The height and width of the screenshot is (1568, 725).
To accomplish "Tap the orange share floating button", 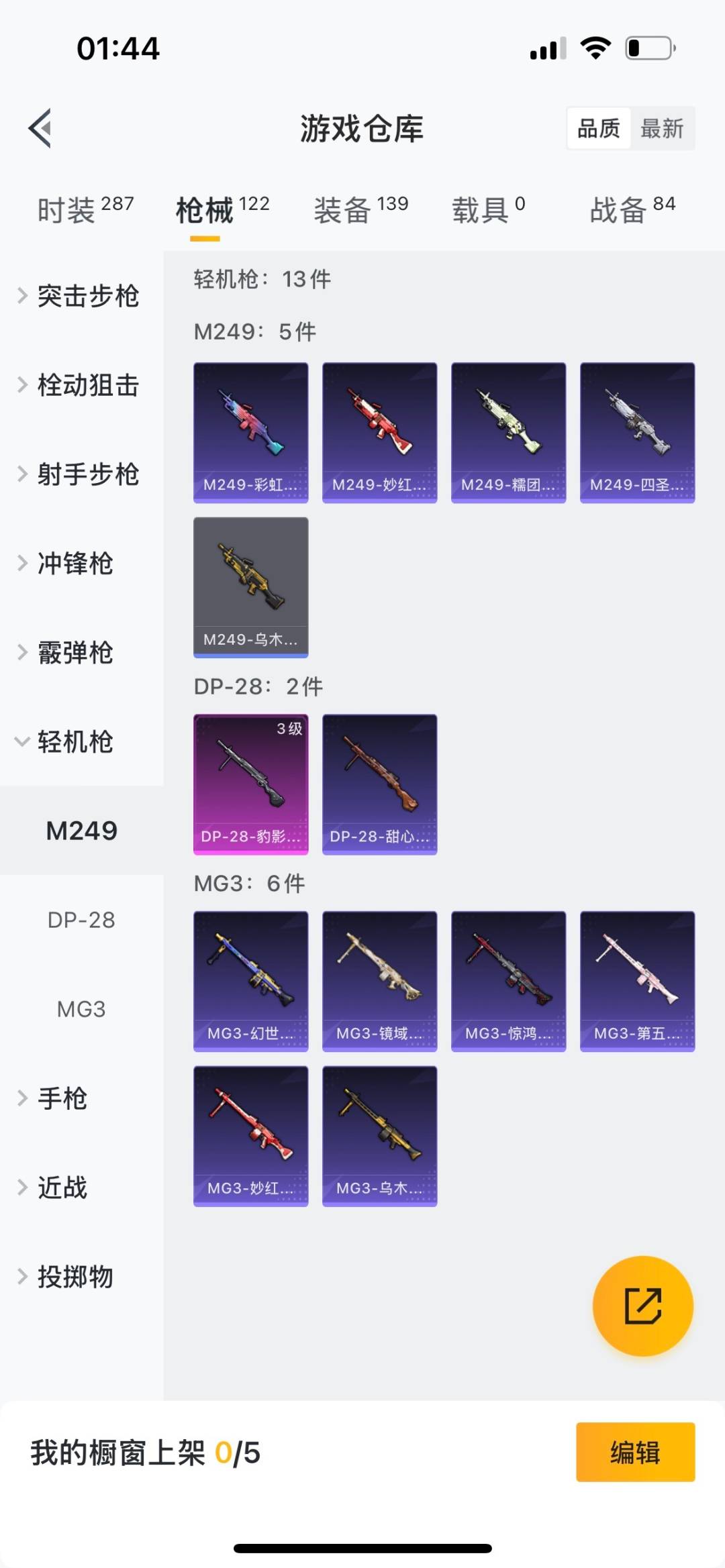I will pyautogui.click(x=642, y=1306).
